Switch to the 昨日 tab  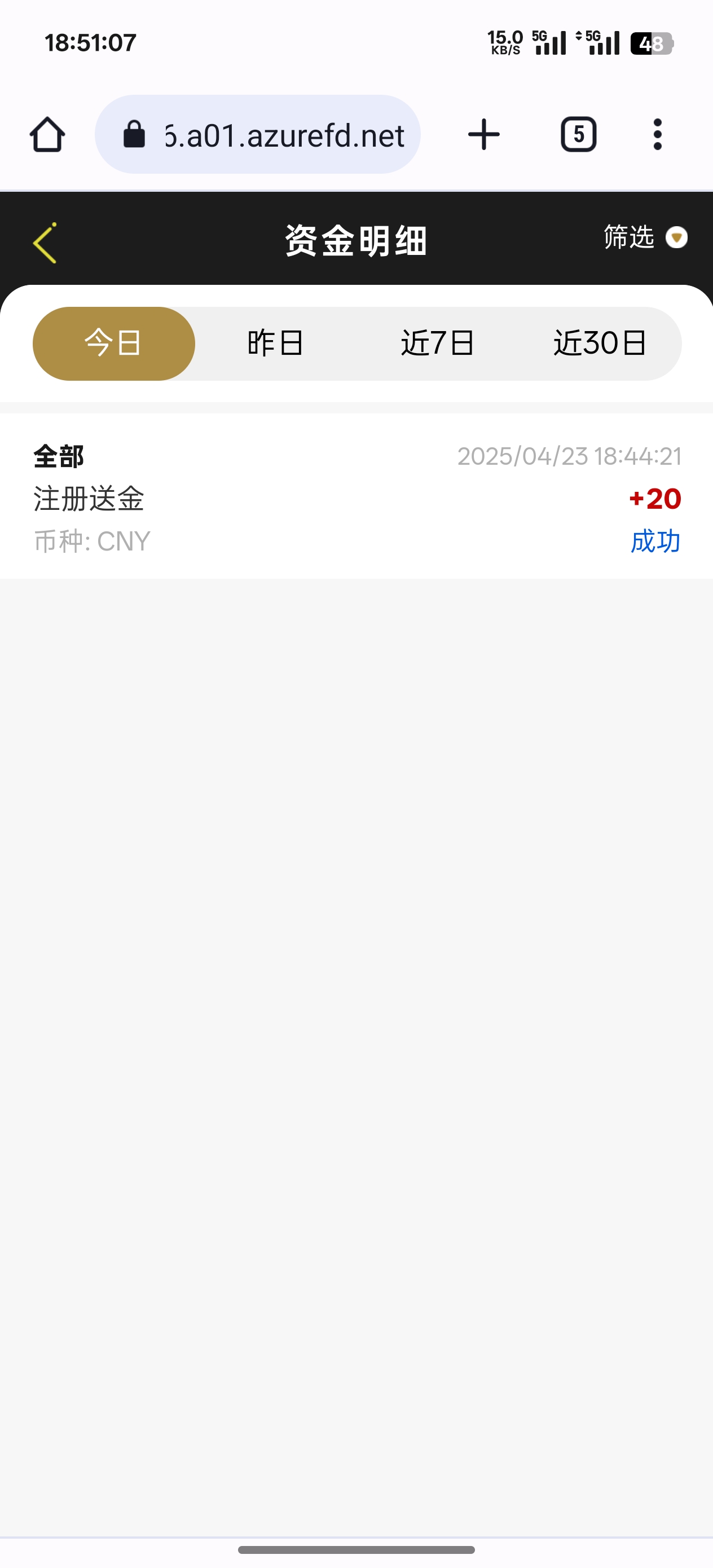click(x=275, y=343)
